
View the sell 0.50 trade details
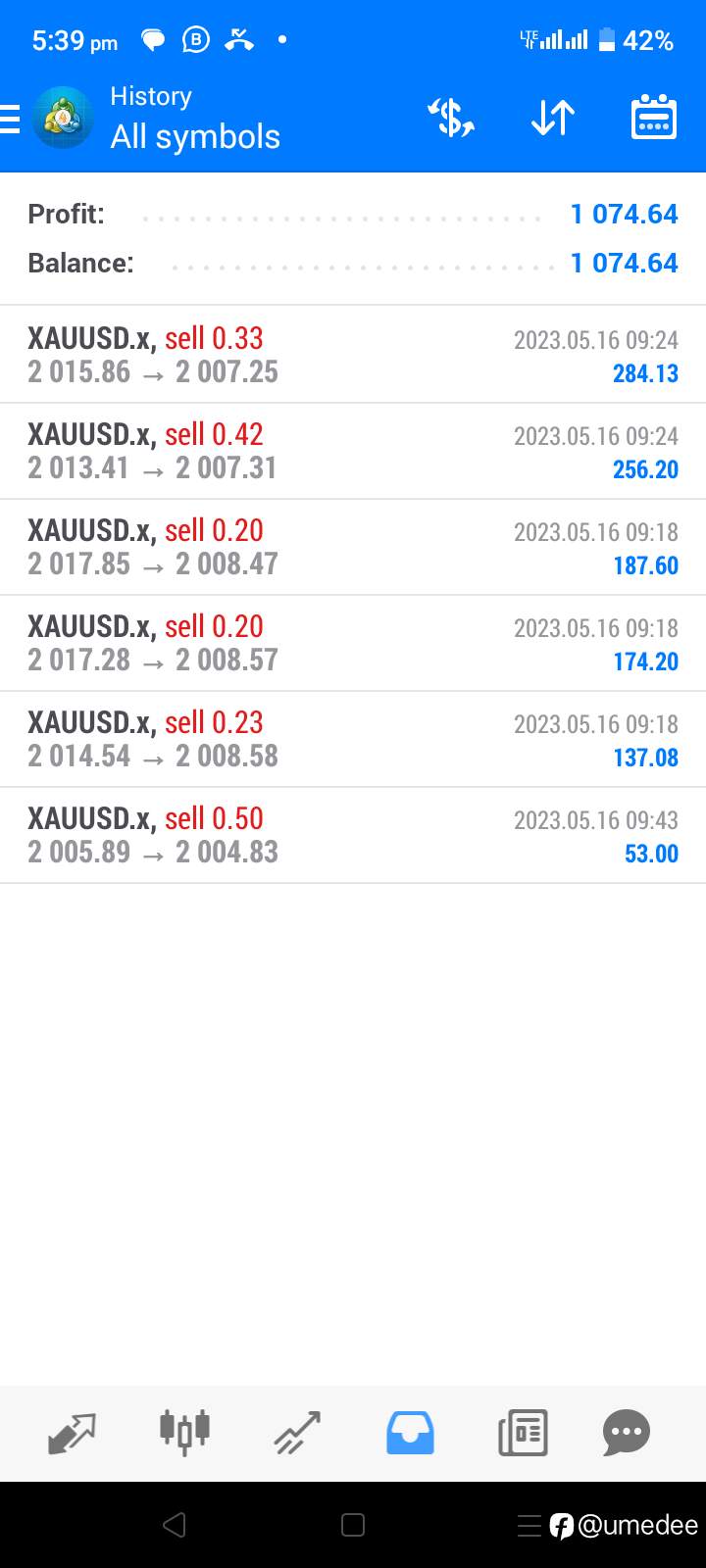[353, 835]
